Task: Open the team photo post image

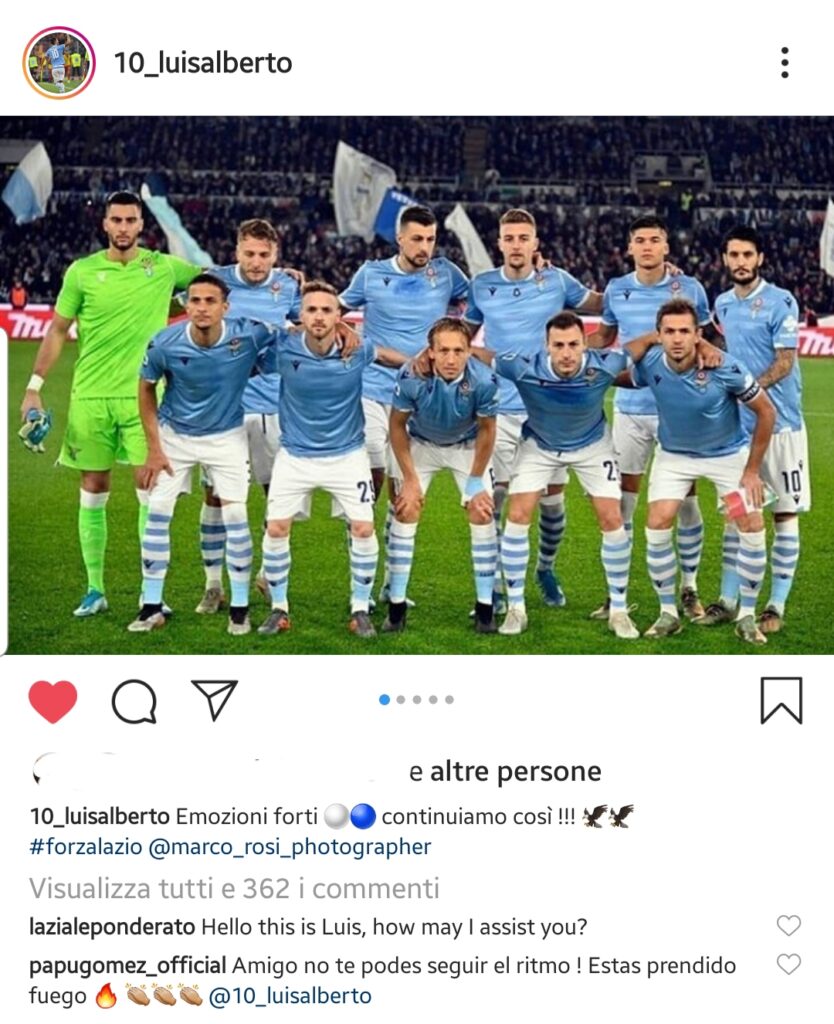Action: pos(417,385)
